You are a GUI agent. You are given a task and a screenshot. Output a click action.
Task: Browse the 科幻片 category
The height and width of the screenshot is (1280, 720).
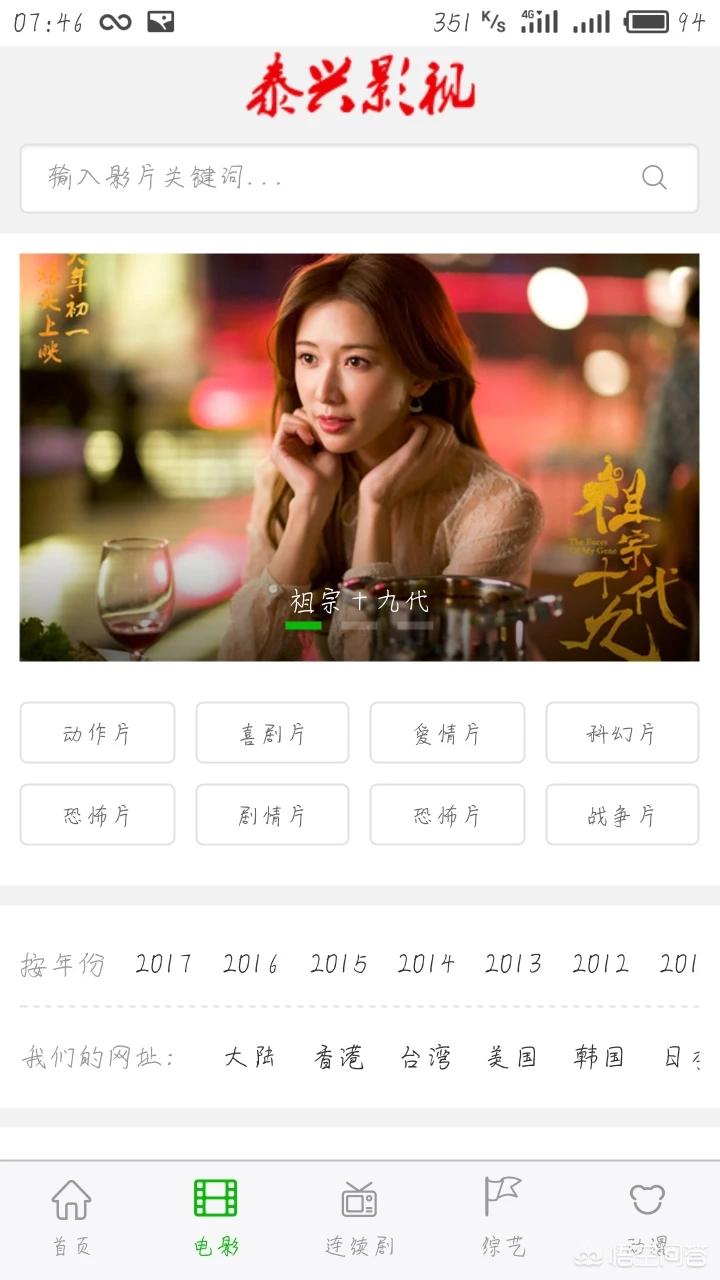622,733
